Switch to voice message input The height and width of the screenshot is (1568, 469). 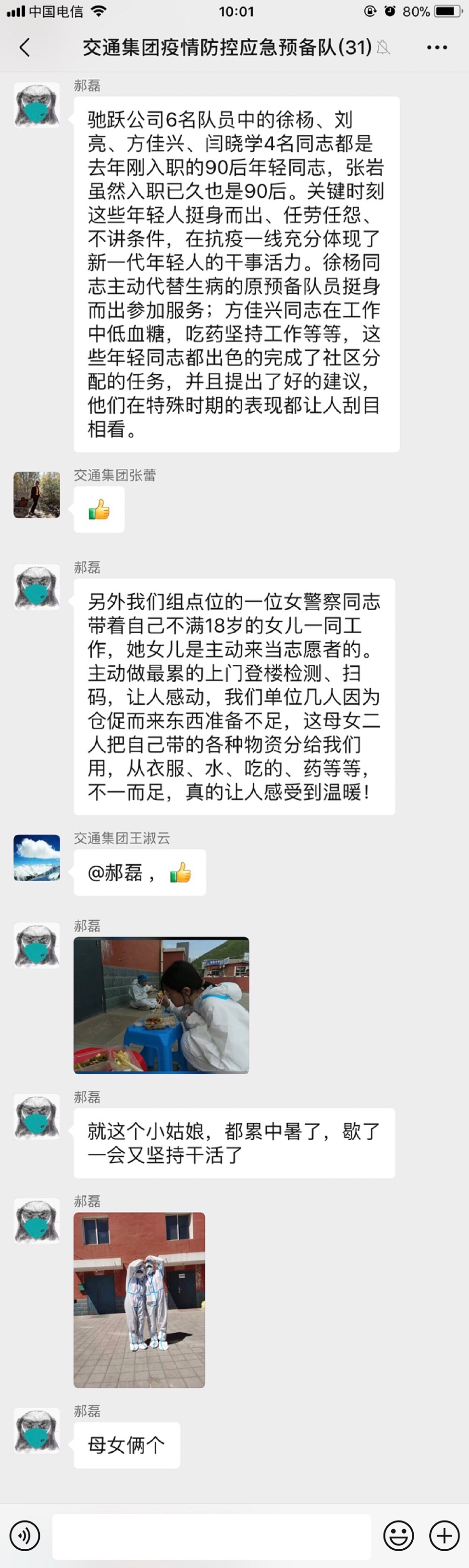[25, 1535]
